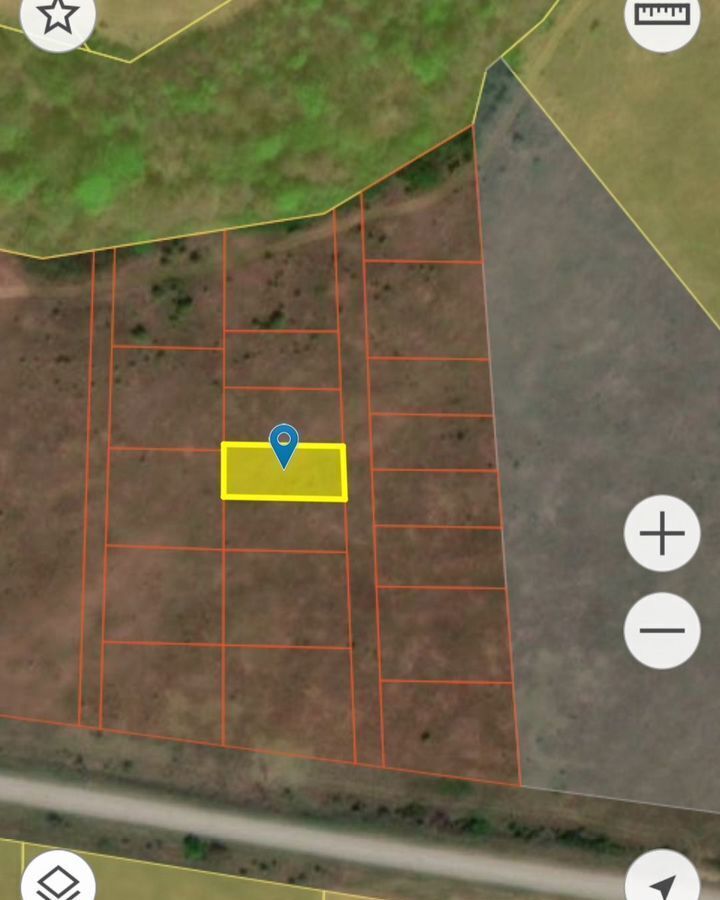Tap the blue pin on highlighted parcel
This screenshot has height=900, width=720.
tap(284, 443)
